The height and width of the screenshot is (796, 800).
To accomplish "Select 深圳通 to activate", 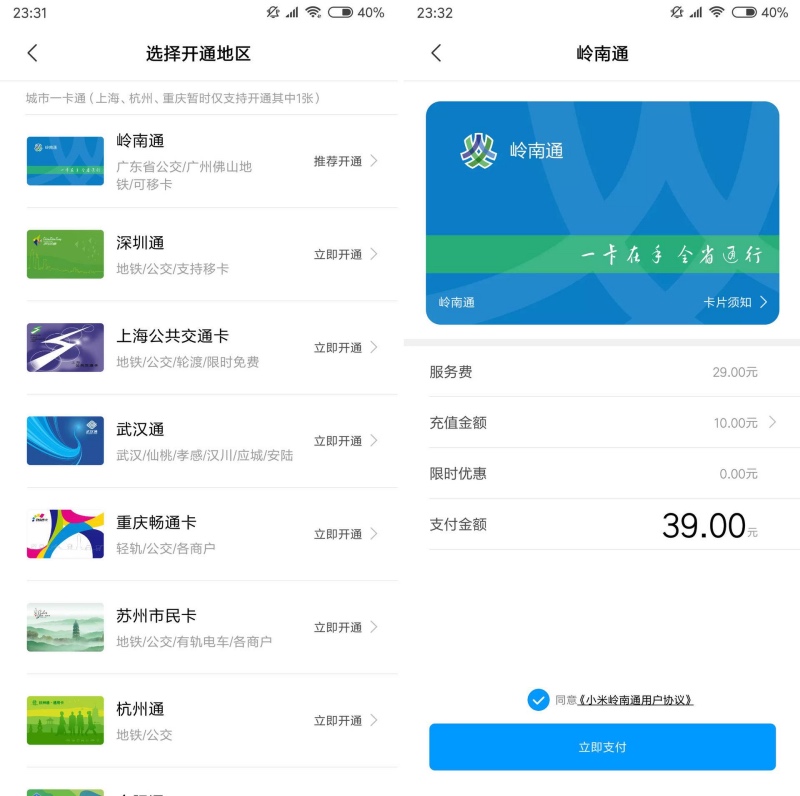I will coord(200,254).
